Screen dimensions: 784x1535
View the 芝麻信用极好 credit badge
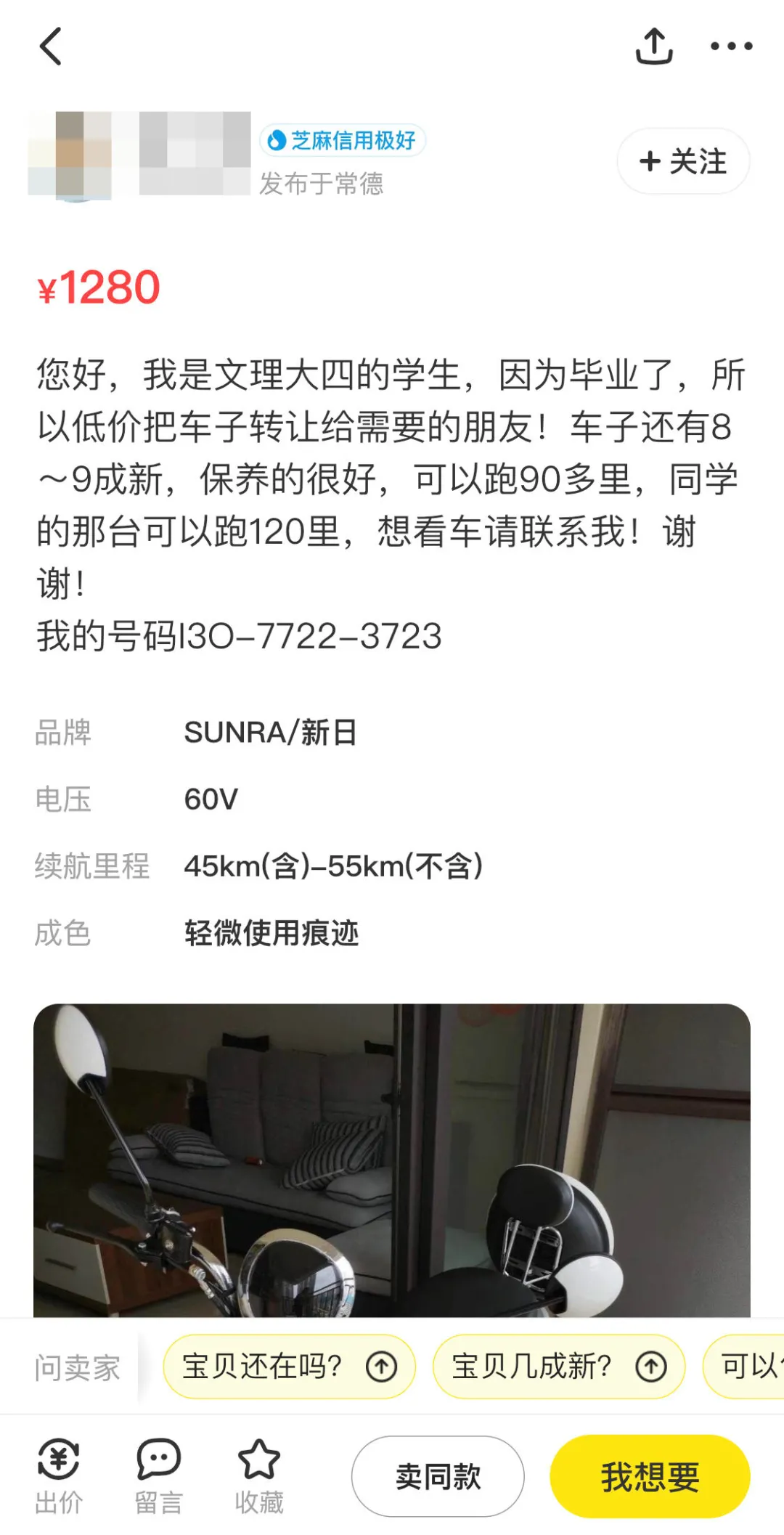click(343, 140)
